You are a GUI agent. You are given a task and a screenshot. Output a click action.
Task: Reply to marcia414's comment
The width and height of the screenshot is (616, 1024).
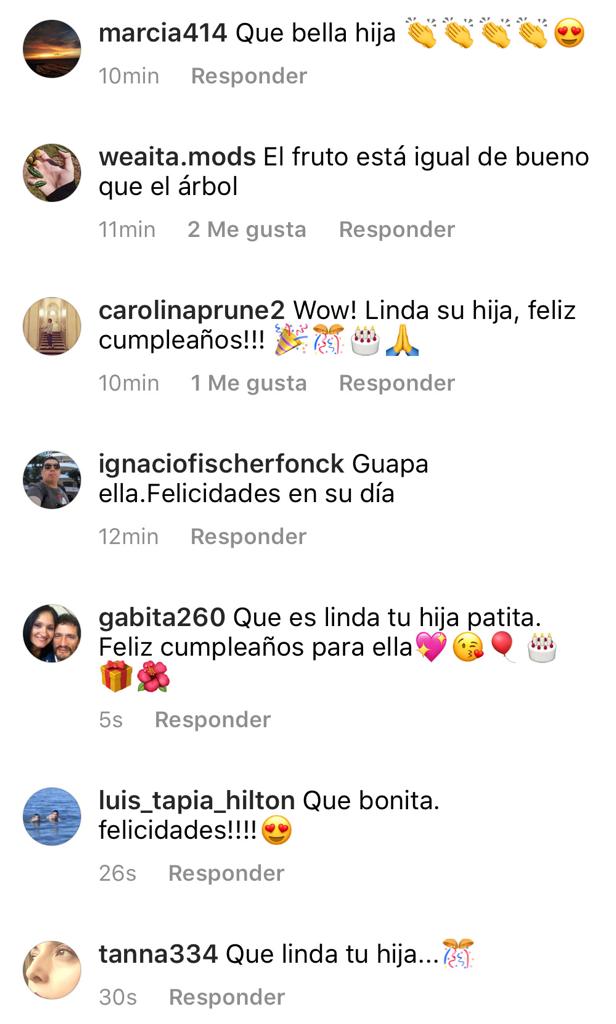click(249, 76)
